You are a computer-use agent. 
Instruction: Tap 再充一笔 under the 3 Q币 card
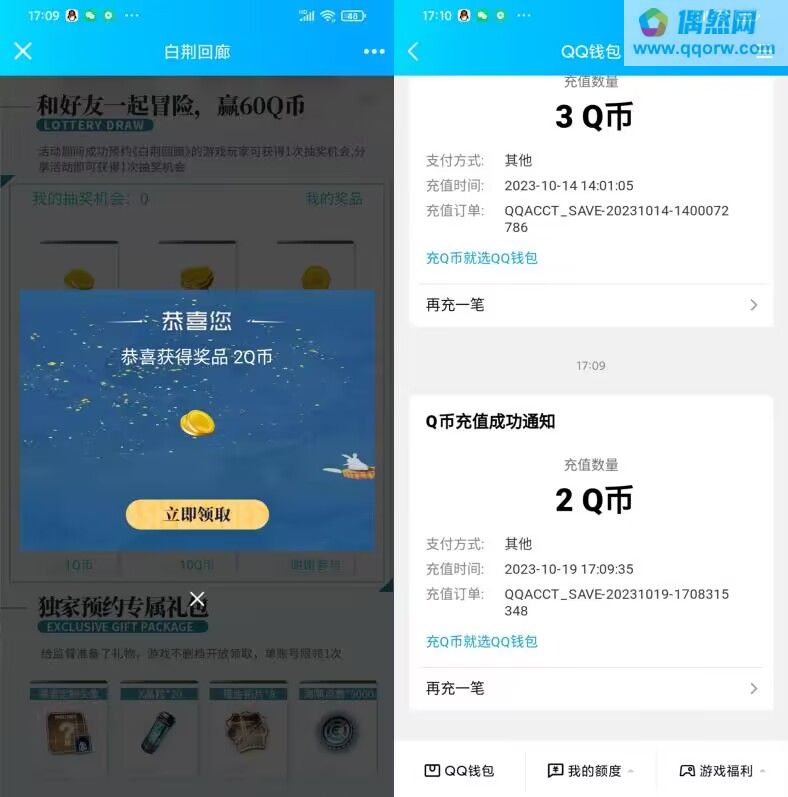[591, 305]
